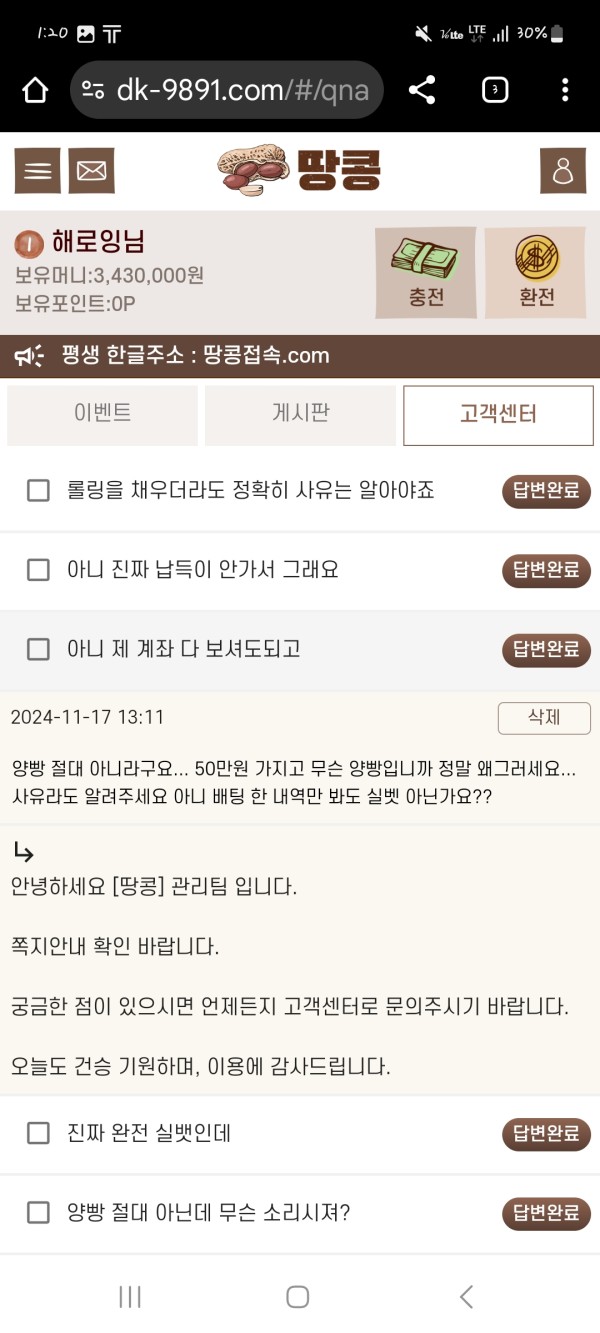Tap the 충전 deposit button

click(x=425, y=272)
